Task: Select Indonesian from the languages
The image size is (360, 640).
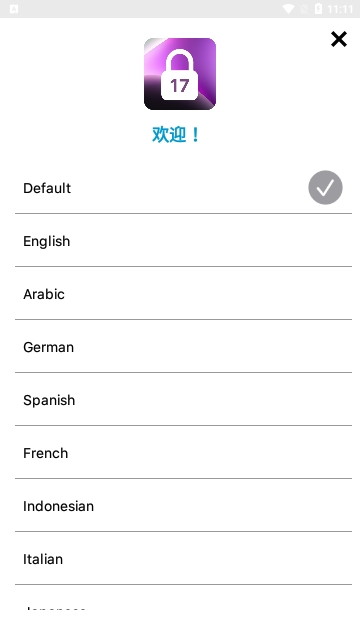Action: (183, 506)
